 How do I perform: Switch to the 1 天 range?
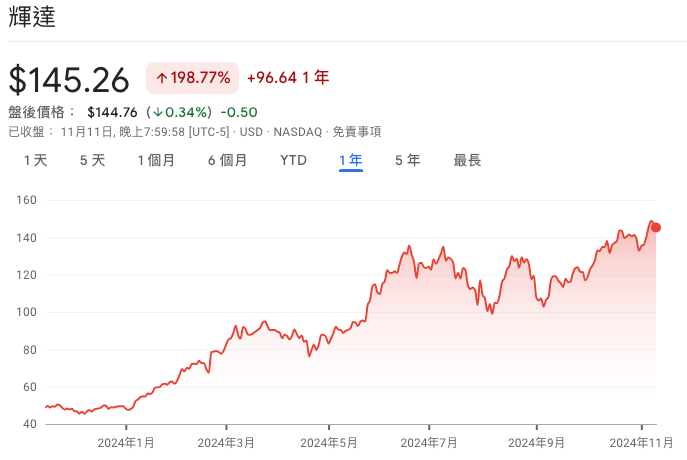[35, 160]
